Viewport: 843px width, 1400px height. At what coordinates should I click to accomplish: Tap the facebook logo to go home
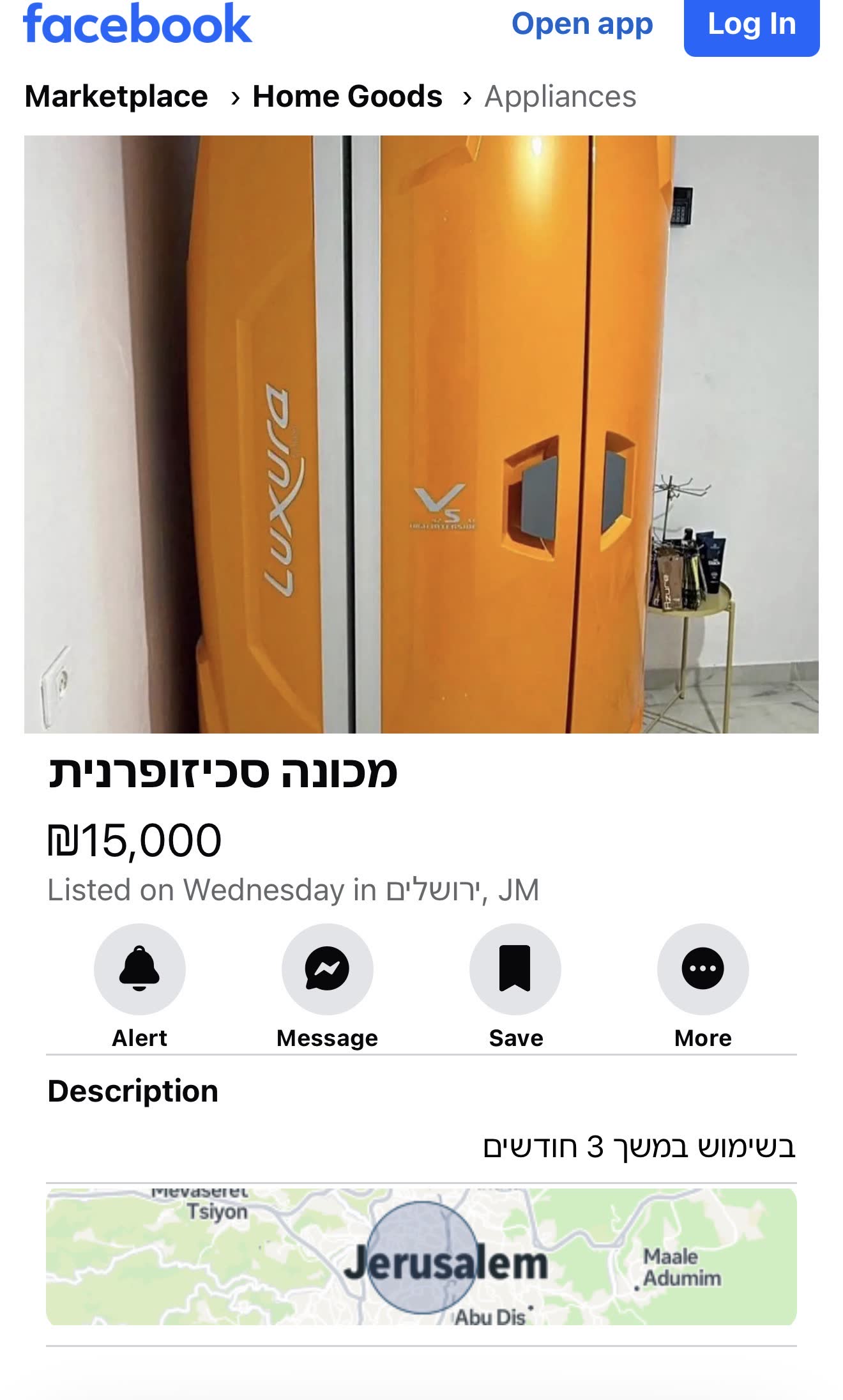point(137,24)
